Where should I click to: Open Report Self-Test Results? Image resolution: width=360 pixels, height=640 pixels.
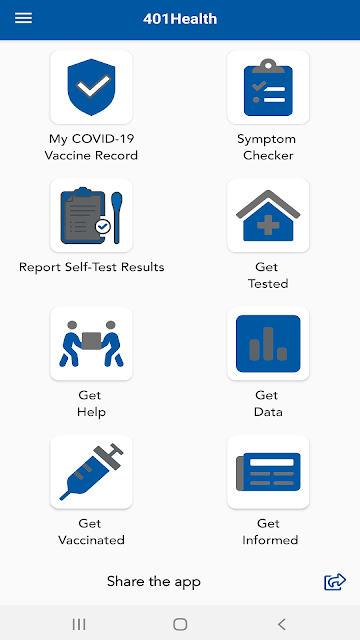91,216
